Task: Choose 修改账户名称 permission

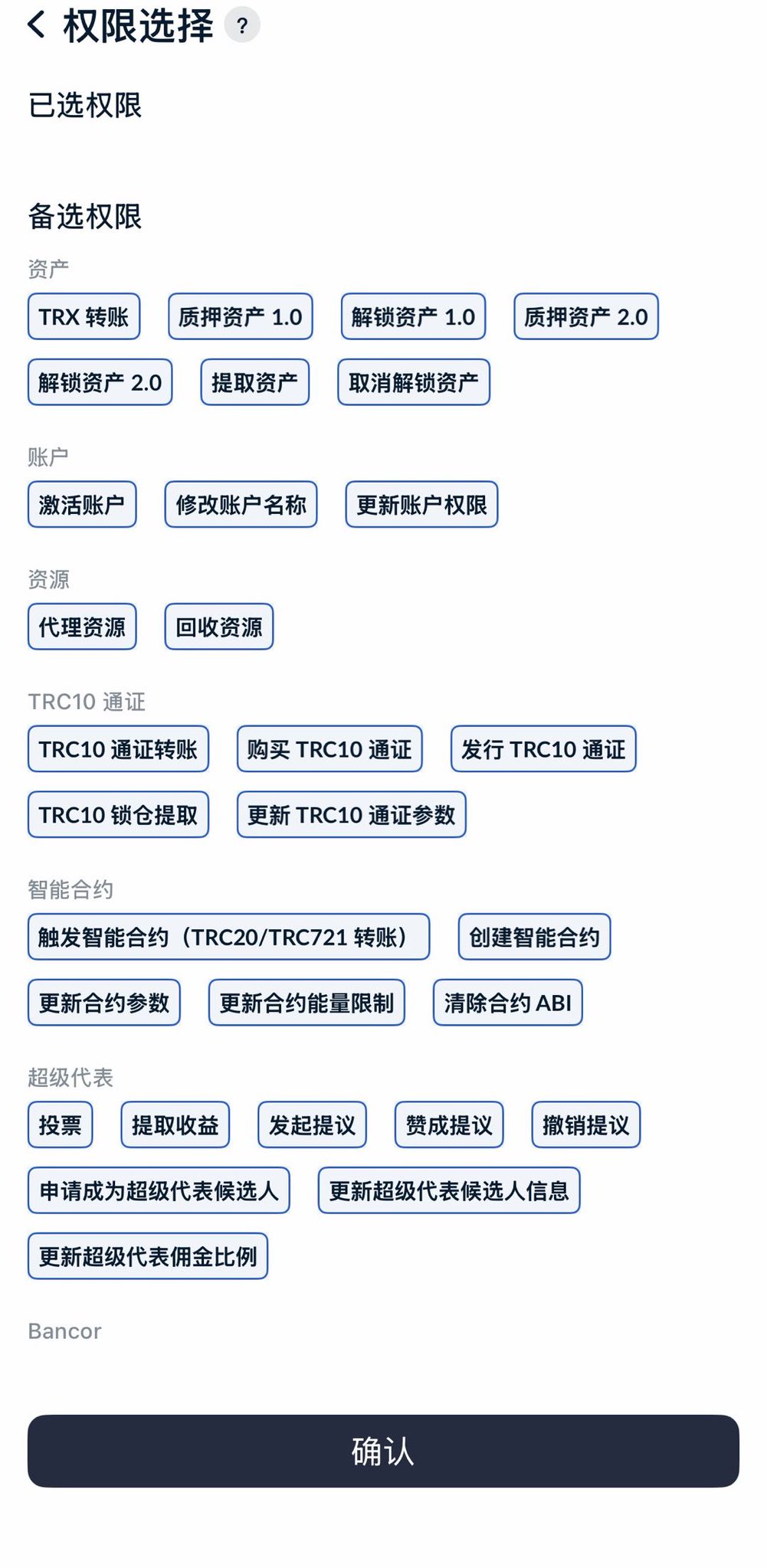Action: 241,505
